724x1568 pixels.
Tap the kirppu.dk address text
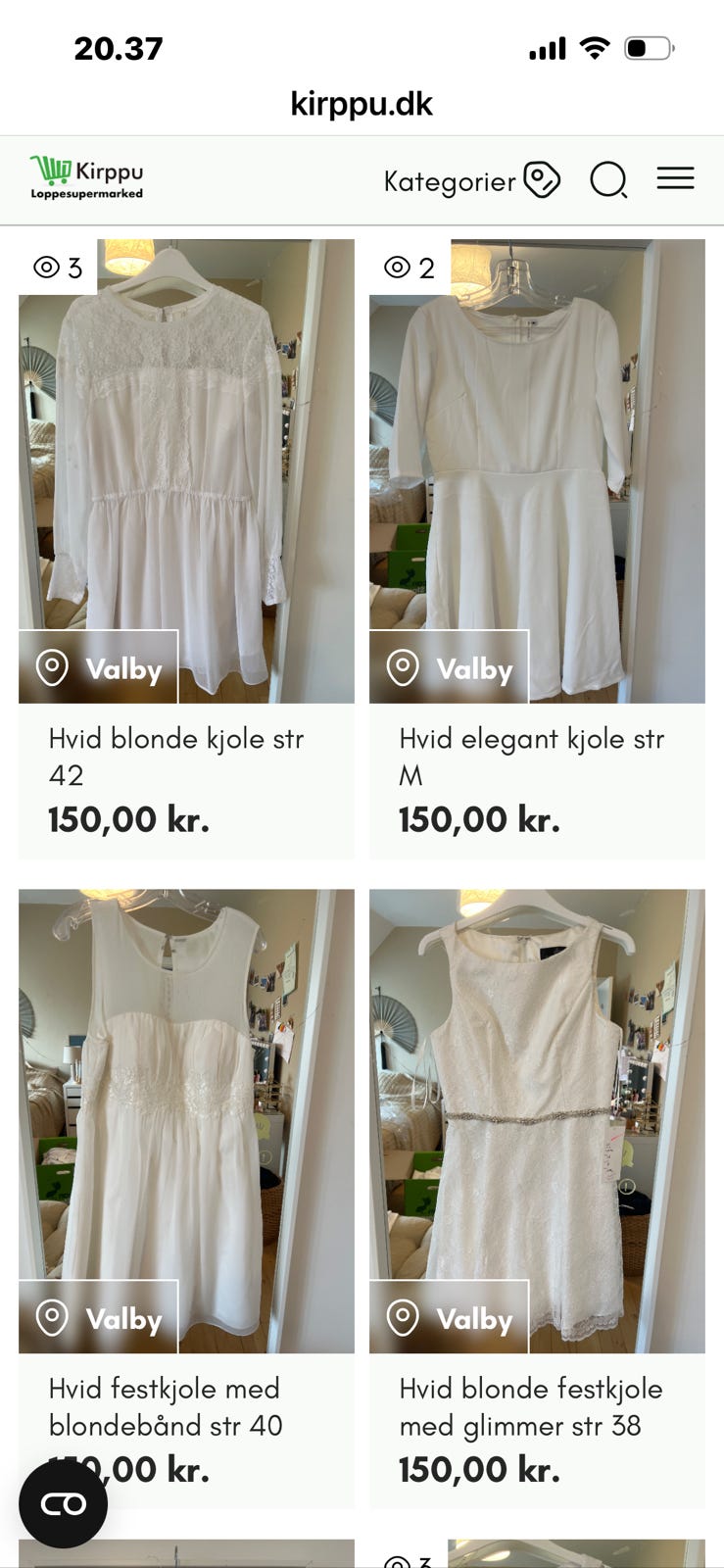[x=362, y=103]
